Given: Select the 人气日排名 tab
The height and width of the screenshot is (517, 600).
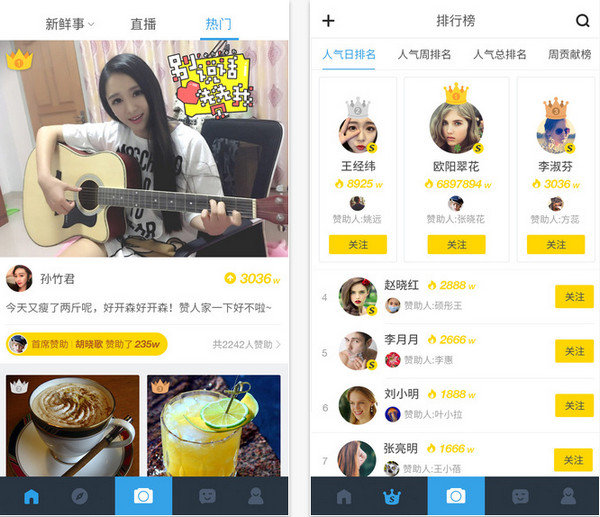Looking at the screenshot, I should tap(348, 54).
